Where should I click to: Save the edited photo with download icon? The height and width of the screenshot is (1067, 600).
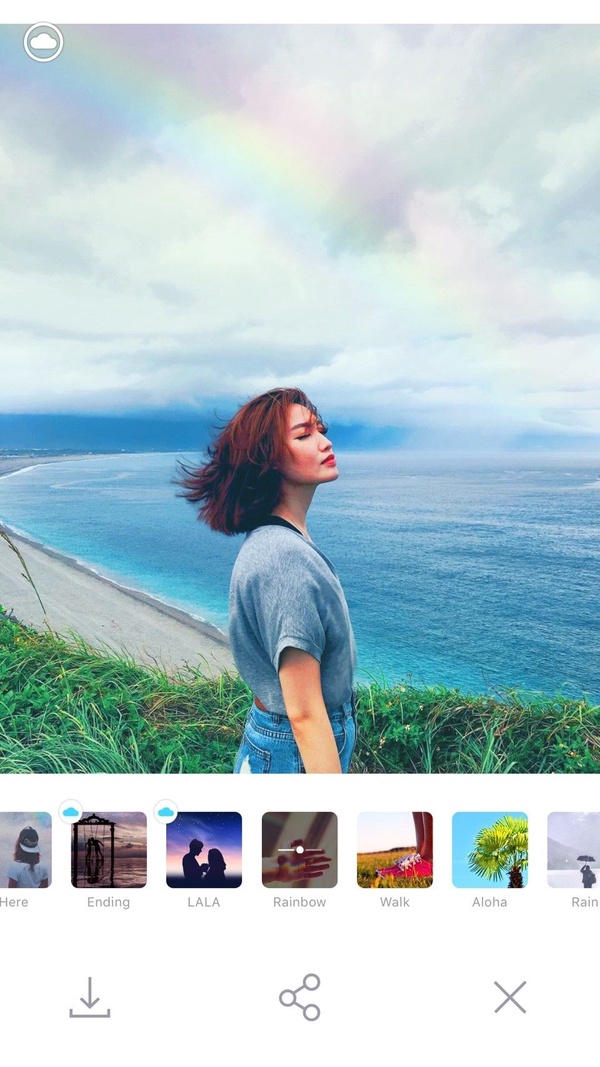click(90, 998)
